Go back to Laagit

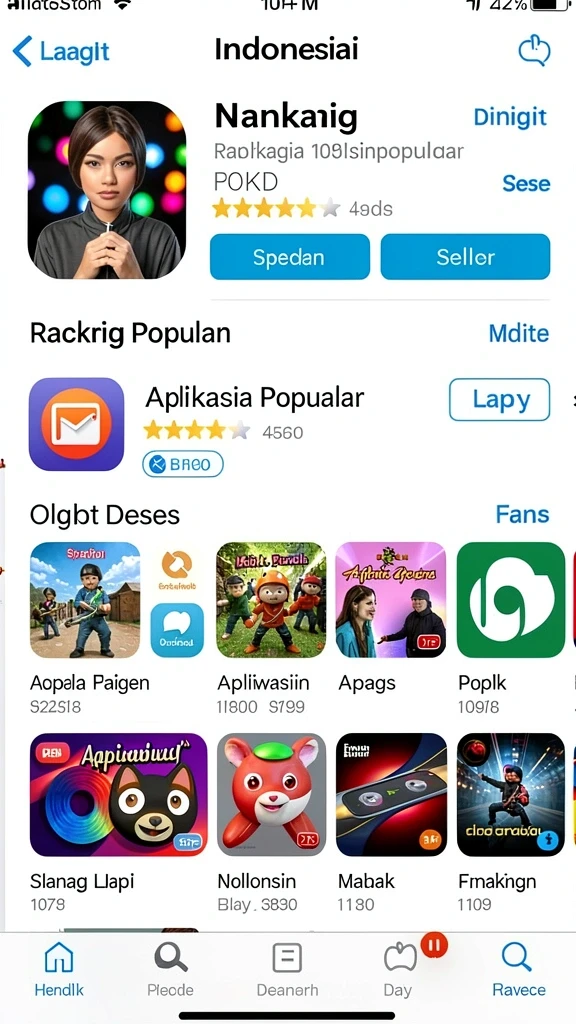click(x=61, y=52)
